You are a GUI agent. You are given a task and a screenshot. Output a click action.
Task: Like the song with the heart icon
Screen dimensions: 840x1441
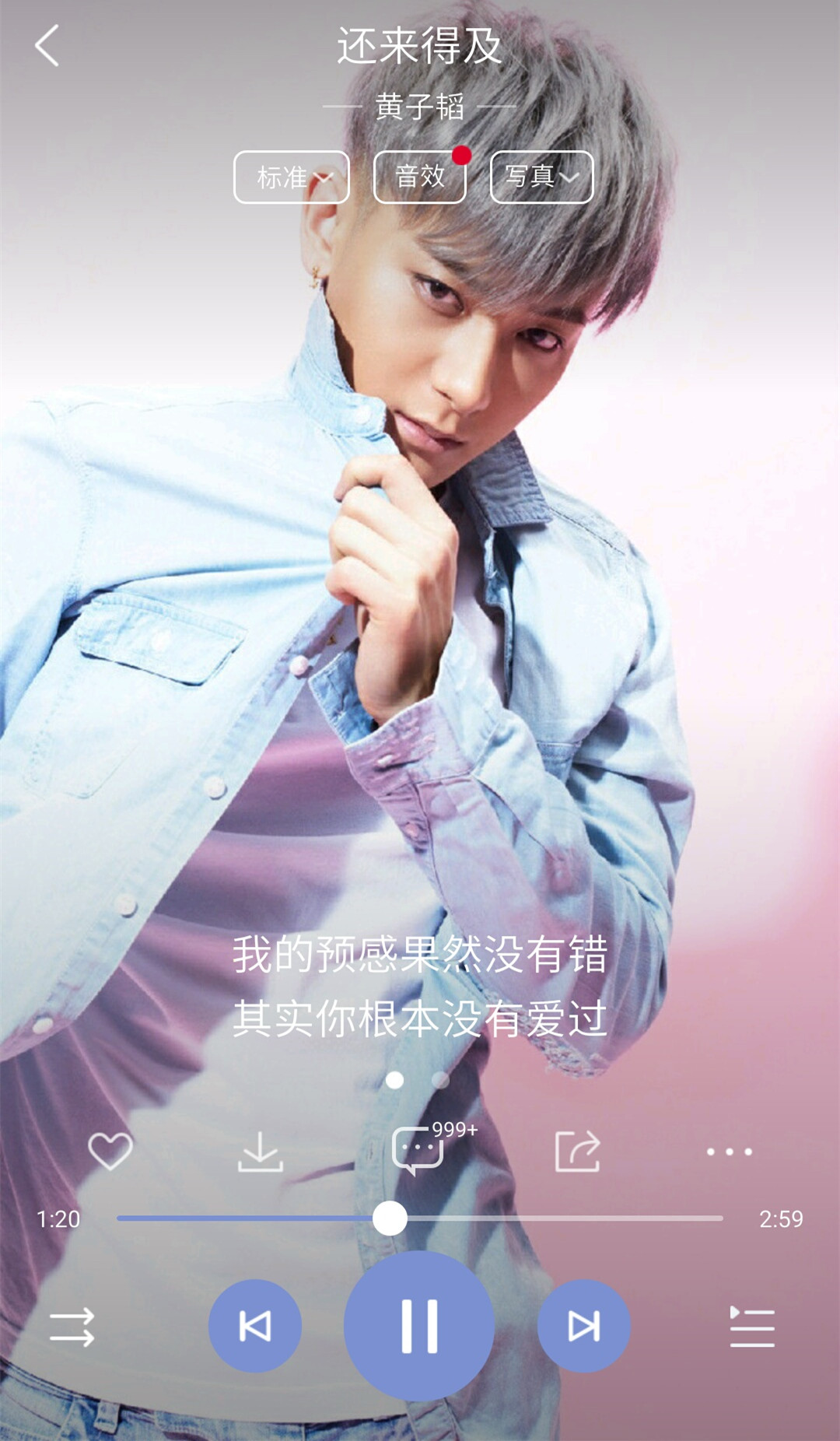point(110,1151)
